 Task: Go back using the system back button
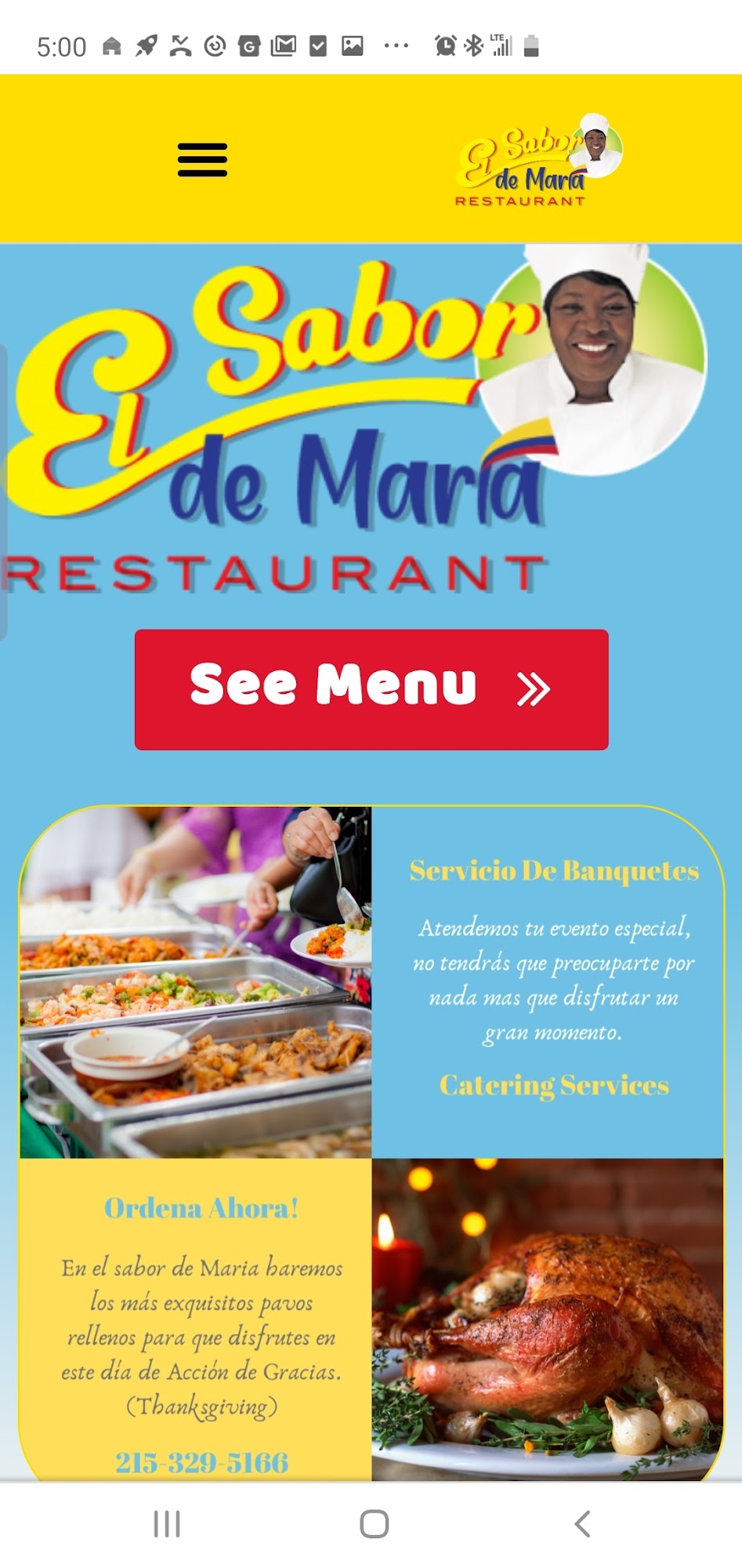tap(581, 1524)
